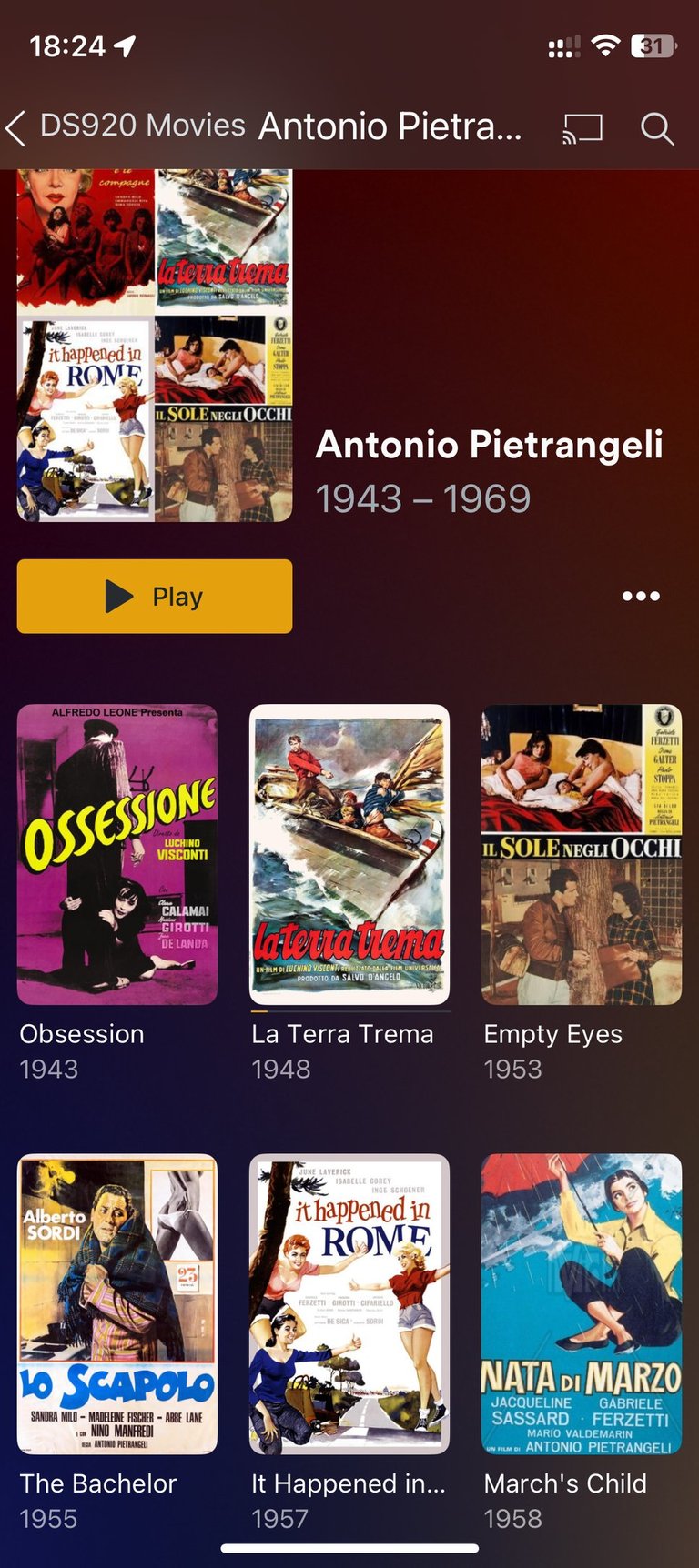Open La Terra Trema movie poster
Screen dimensions: 699x1568
(x=349, y=855)
